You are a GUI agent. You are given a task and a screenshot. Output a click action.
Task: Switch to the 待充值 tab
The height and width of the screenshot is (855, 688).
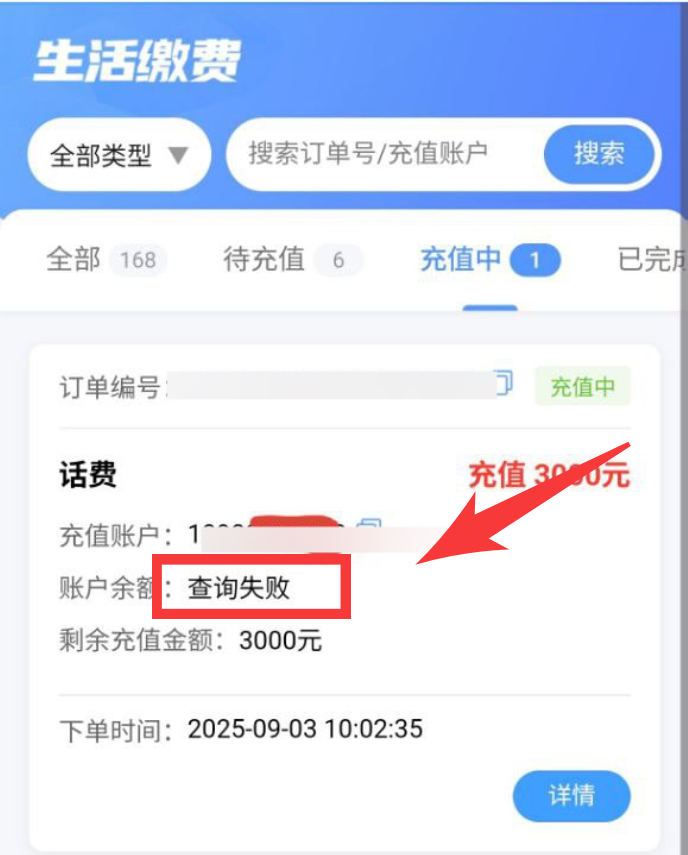290,260
